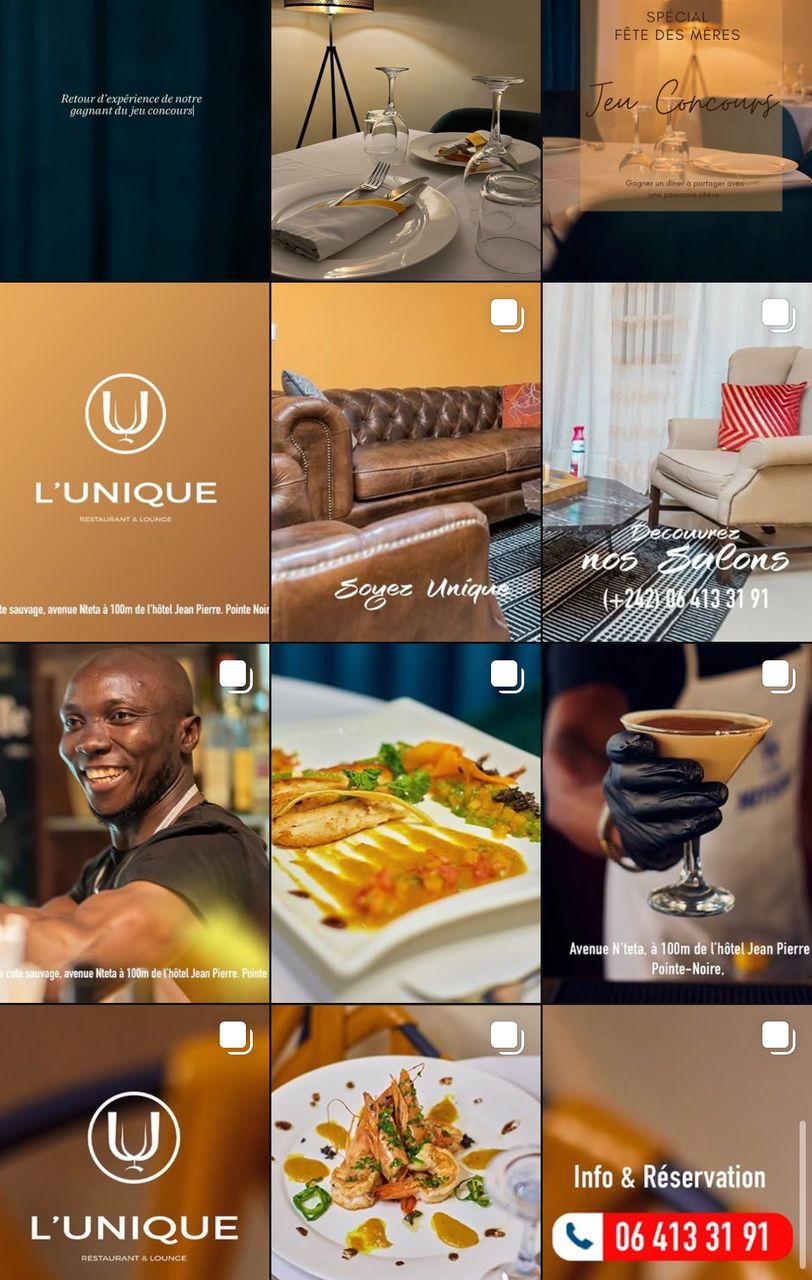Open the fish fillet plate post

(405, 822)
